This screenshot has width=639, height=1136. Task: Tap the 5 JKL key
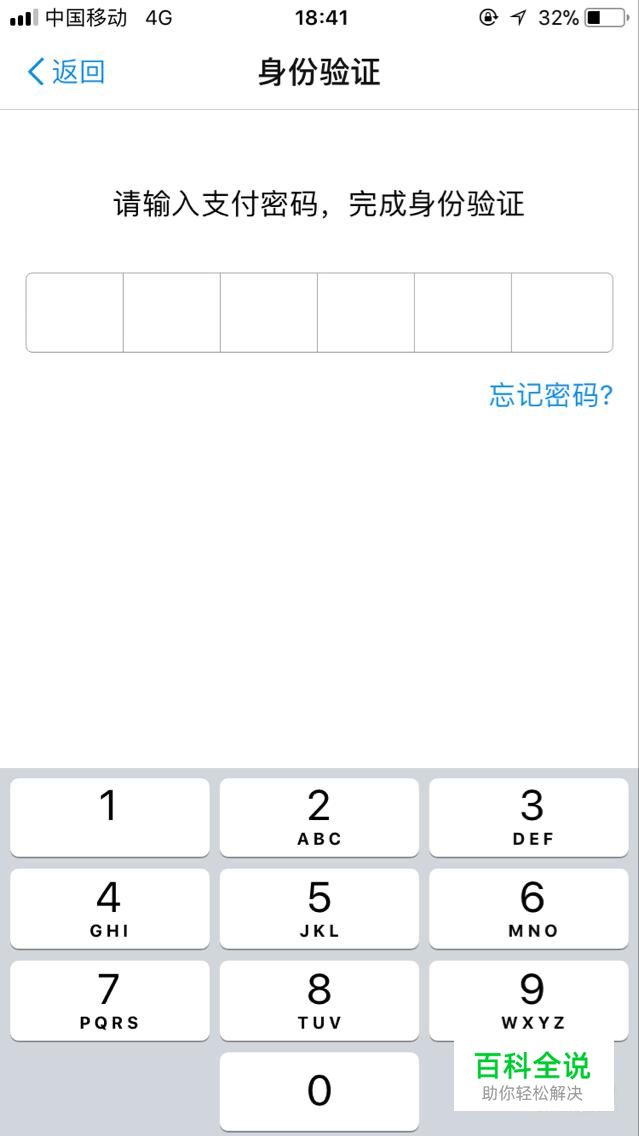319,908
